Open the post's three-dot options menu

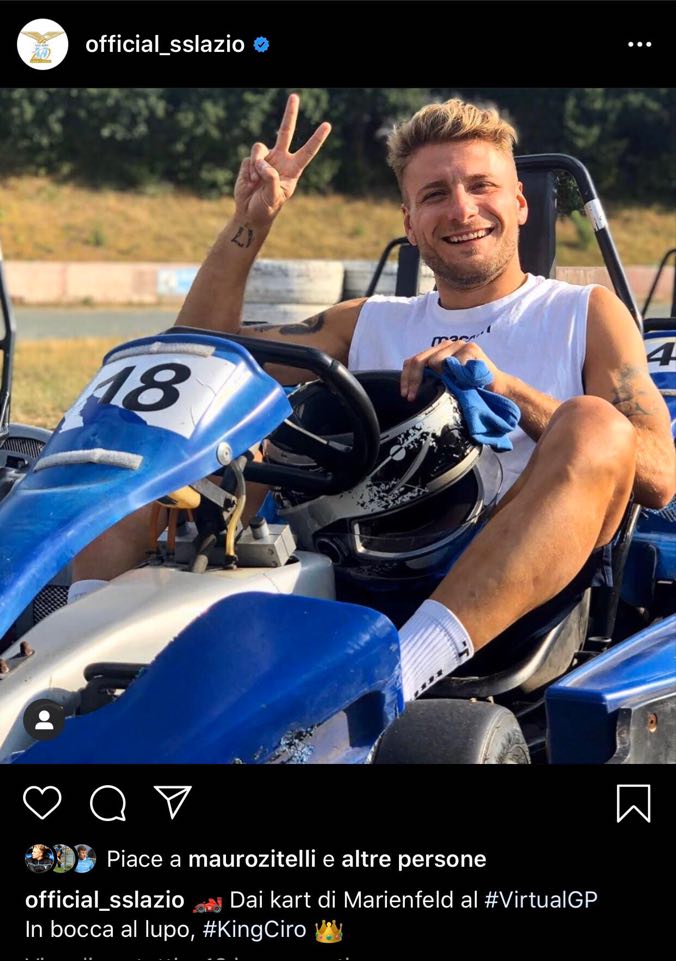click(x=639, y=44)
